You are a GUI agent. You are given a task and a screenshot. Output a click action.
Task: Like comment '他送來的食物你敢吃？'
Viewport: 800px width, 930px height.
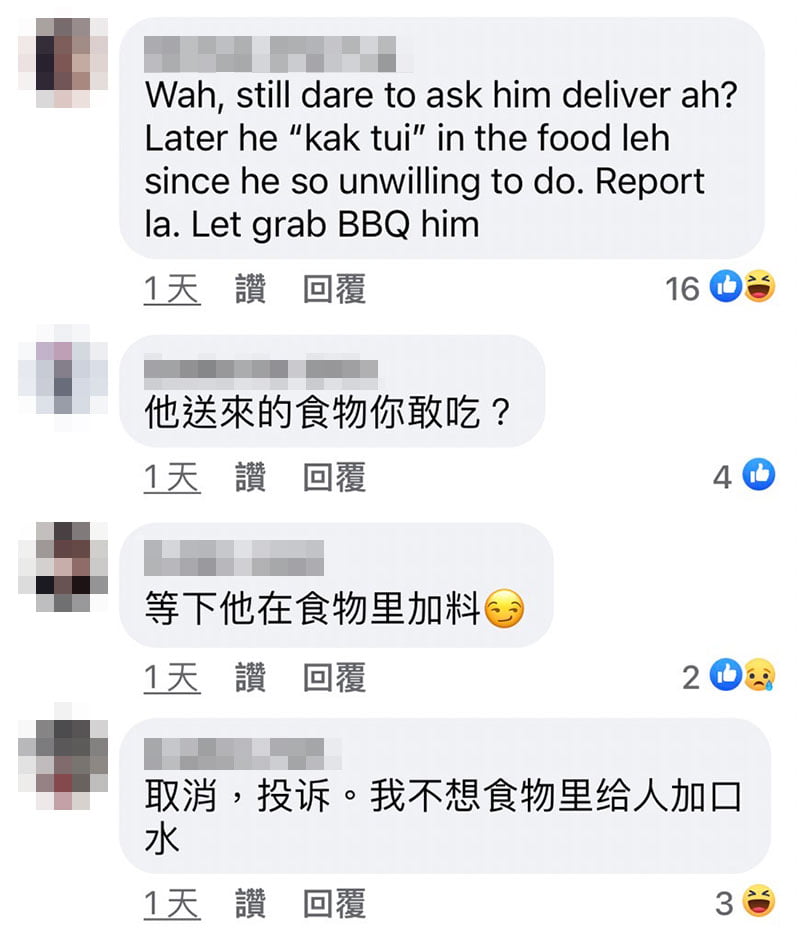pyautogui.click(x=251, y=478)
